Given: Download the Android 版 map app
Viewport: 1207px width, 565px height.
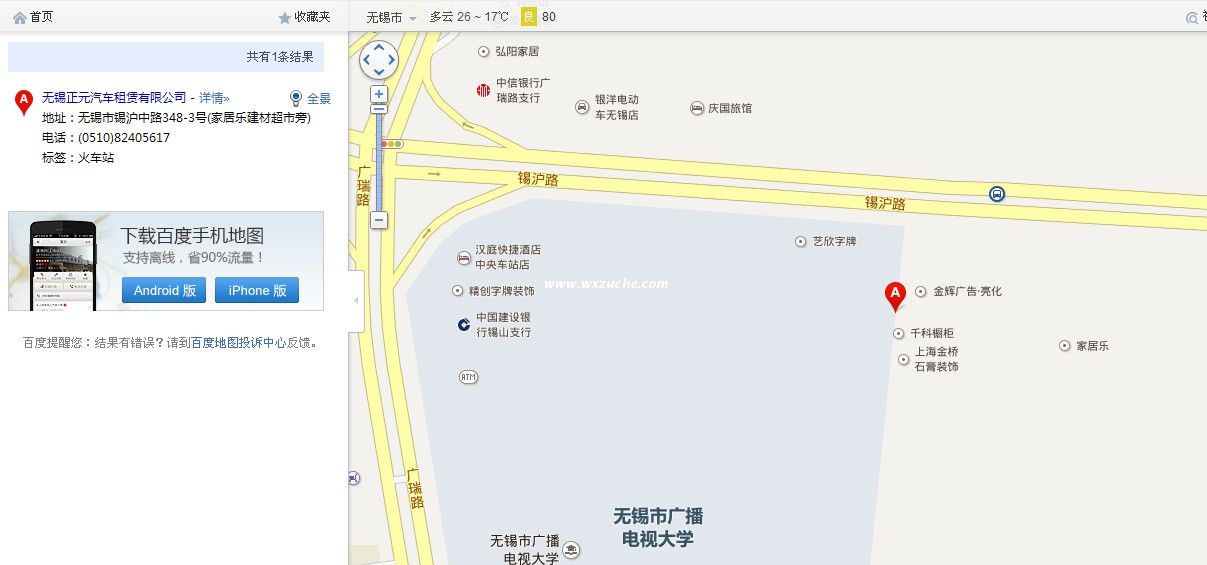Looking at the screenshot, I should [x=164, y=290].
